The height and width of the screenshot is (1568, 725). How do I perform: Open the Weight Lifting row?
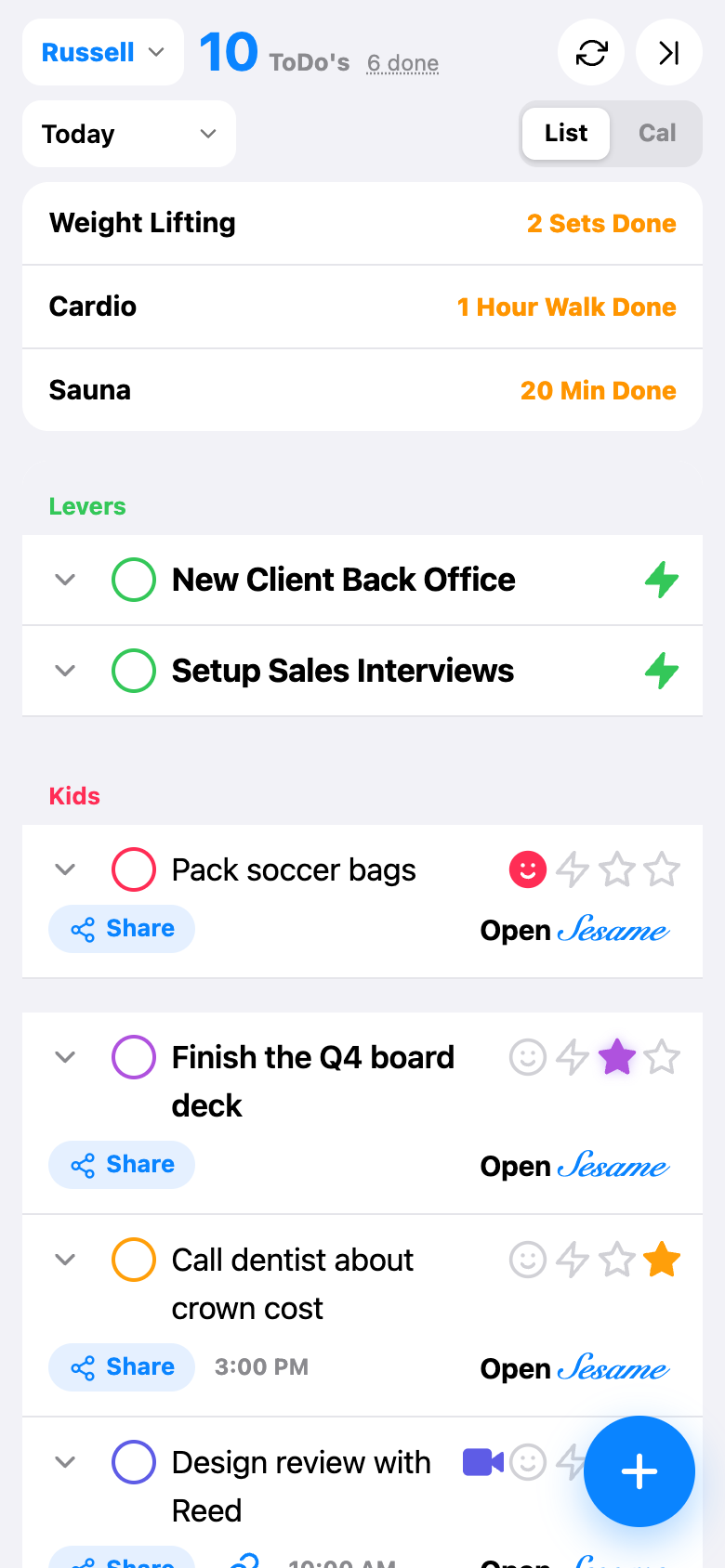[x=362, y=223]
